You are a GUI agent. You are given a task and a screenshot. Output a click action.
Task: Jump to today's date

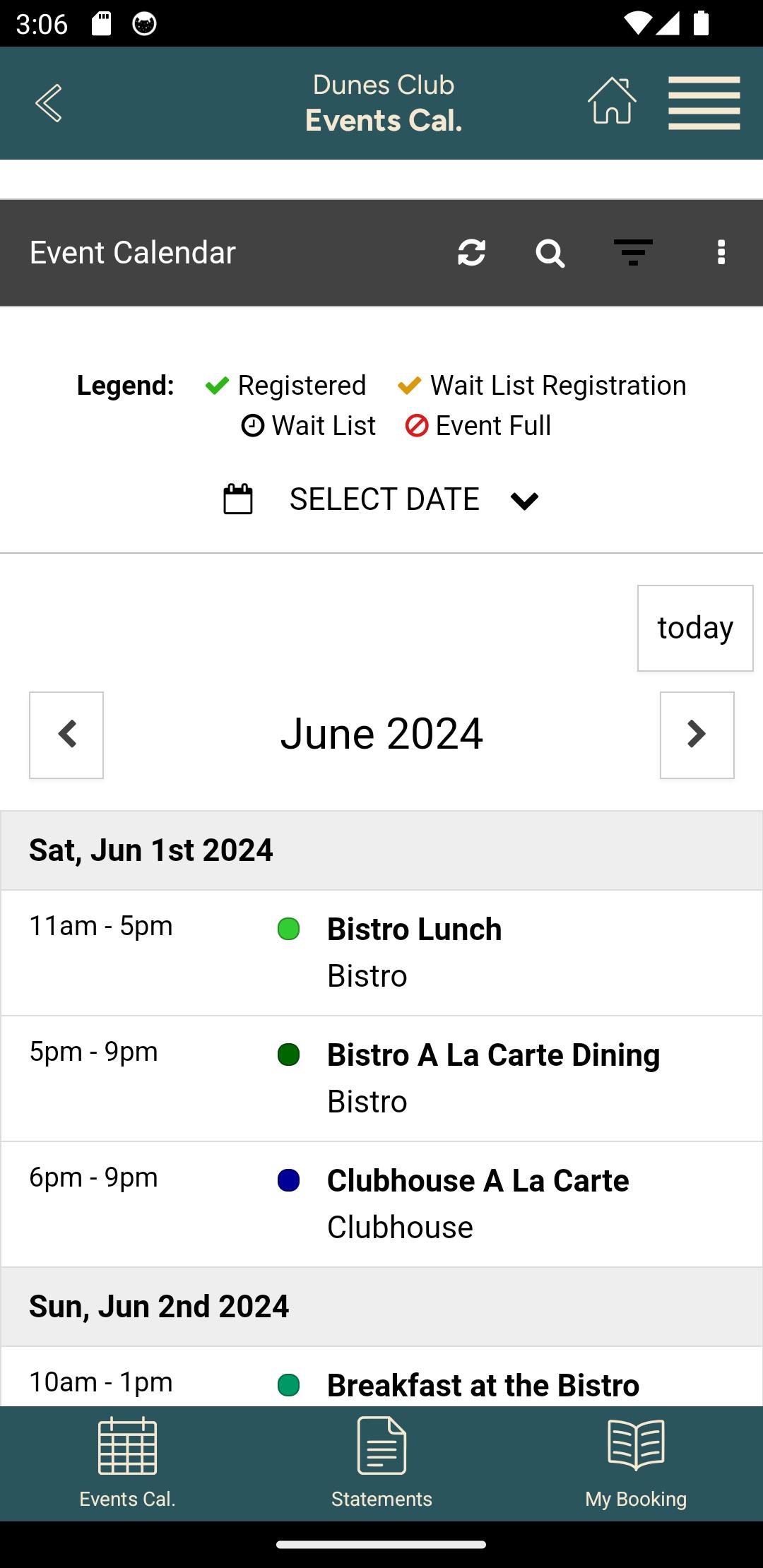[695, 628]
